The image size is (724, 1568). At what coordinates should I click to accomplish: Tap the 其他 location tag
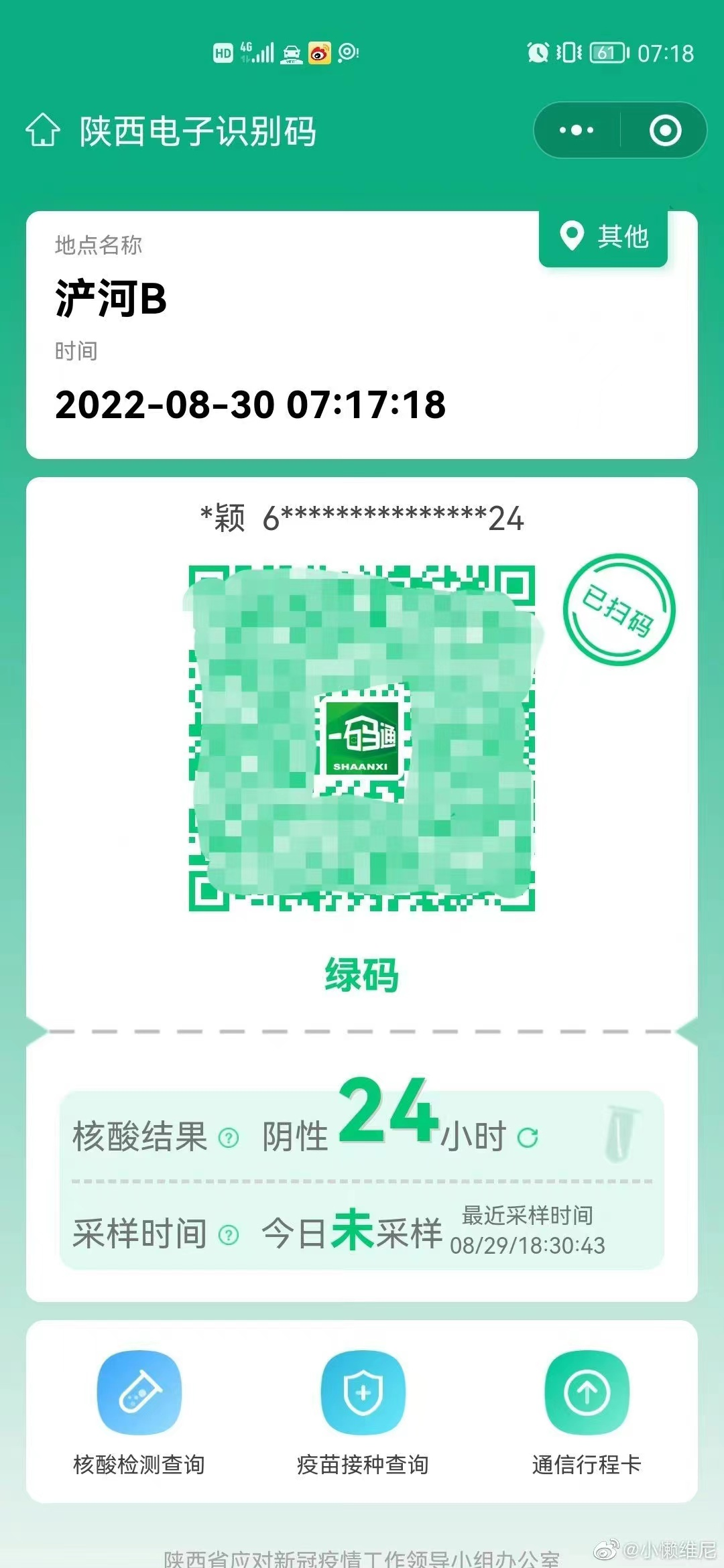point(604,237)
